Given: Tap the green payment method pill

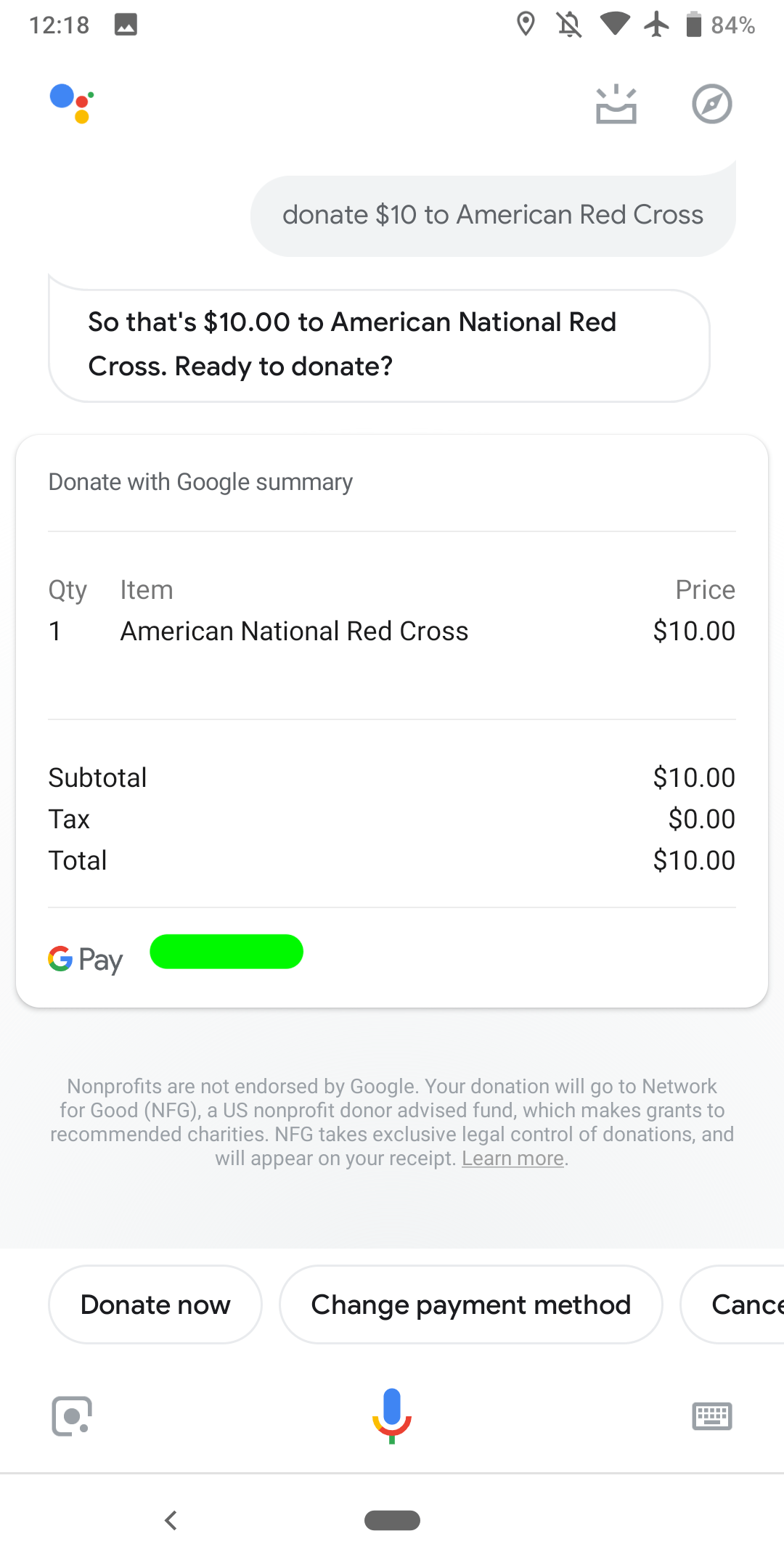Looking at the screenshot, I should point(226,952).
